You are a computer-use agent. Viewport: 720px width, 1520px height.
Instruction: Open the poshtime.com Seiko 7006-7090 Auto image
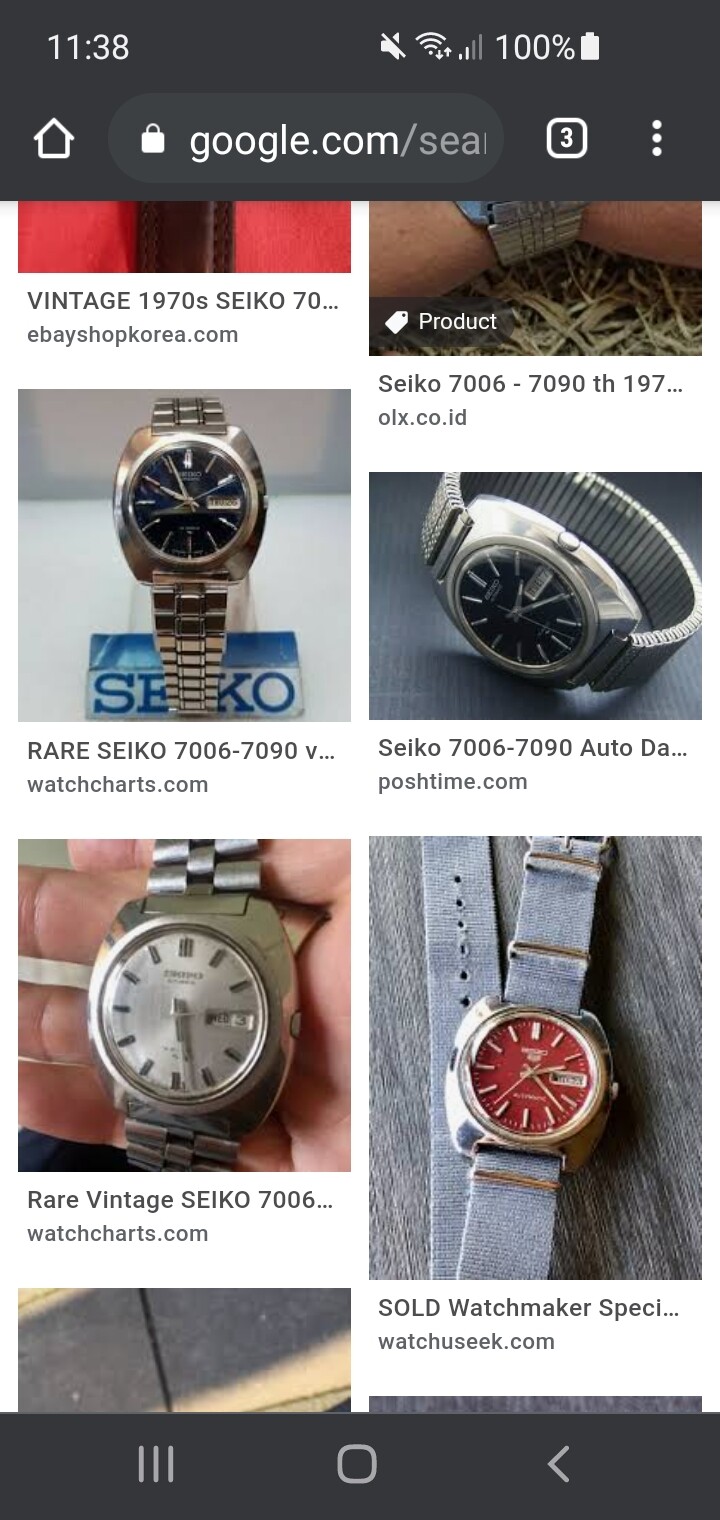coord(535,596)
